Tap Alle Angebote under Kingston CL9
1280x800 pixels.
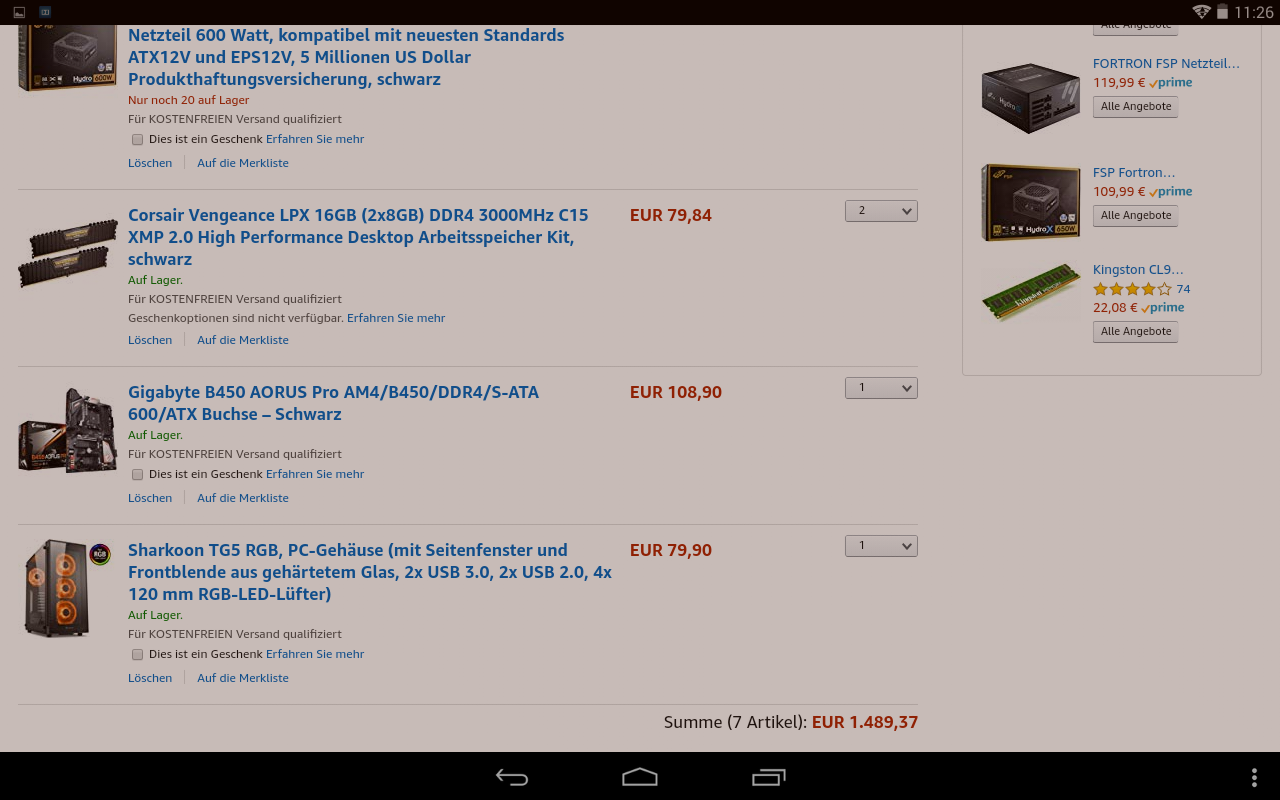click(x=1135, y=332)
